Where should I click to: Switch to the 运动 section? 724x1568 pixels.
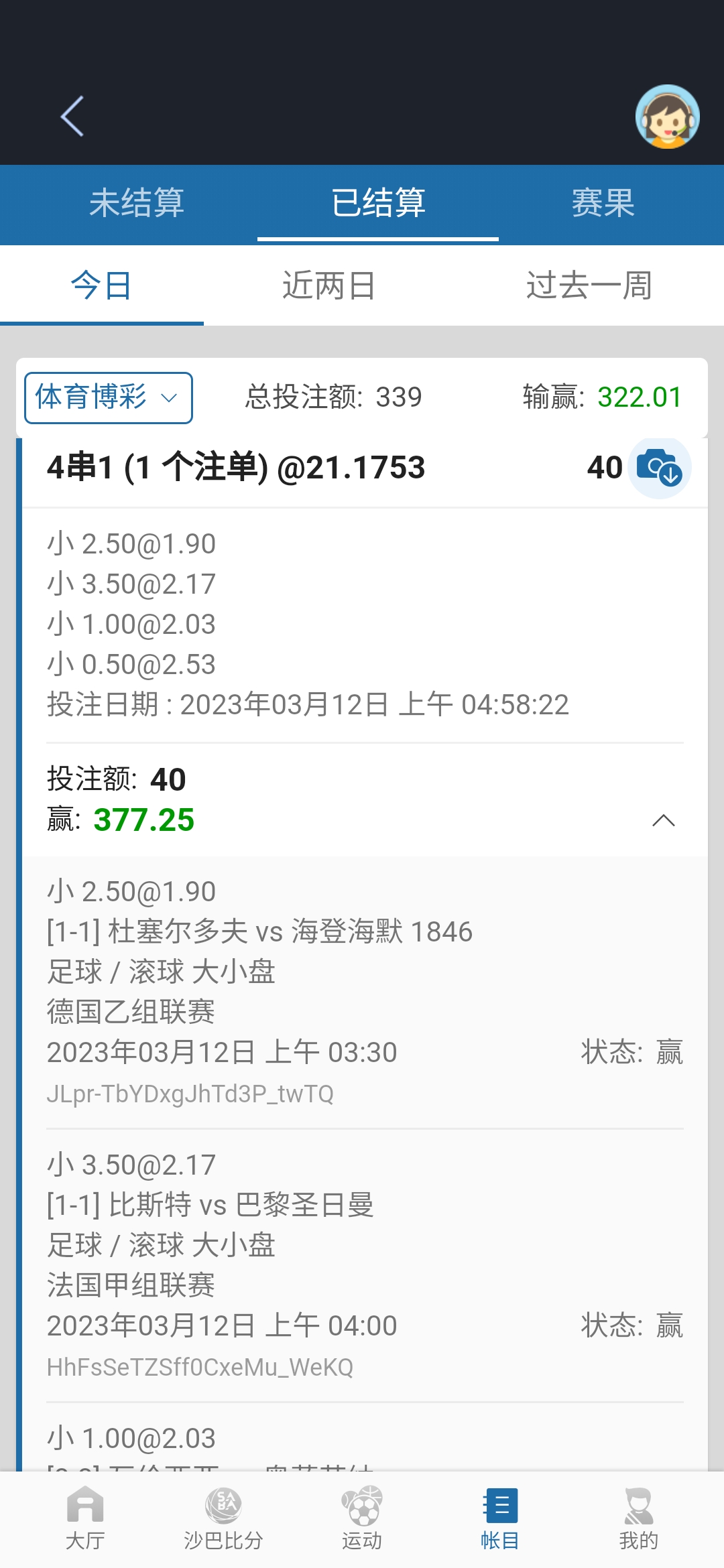(x=362, y=1518)
